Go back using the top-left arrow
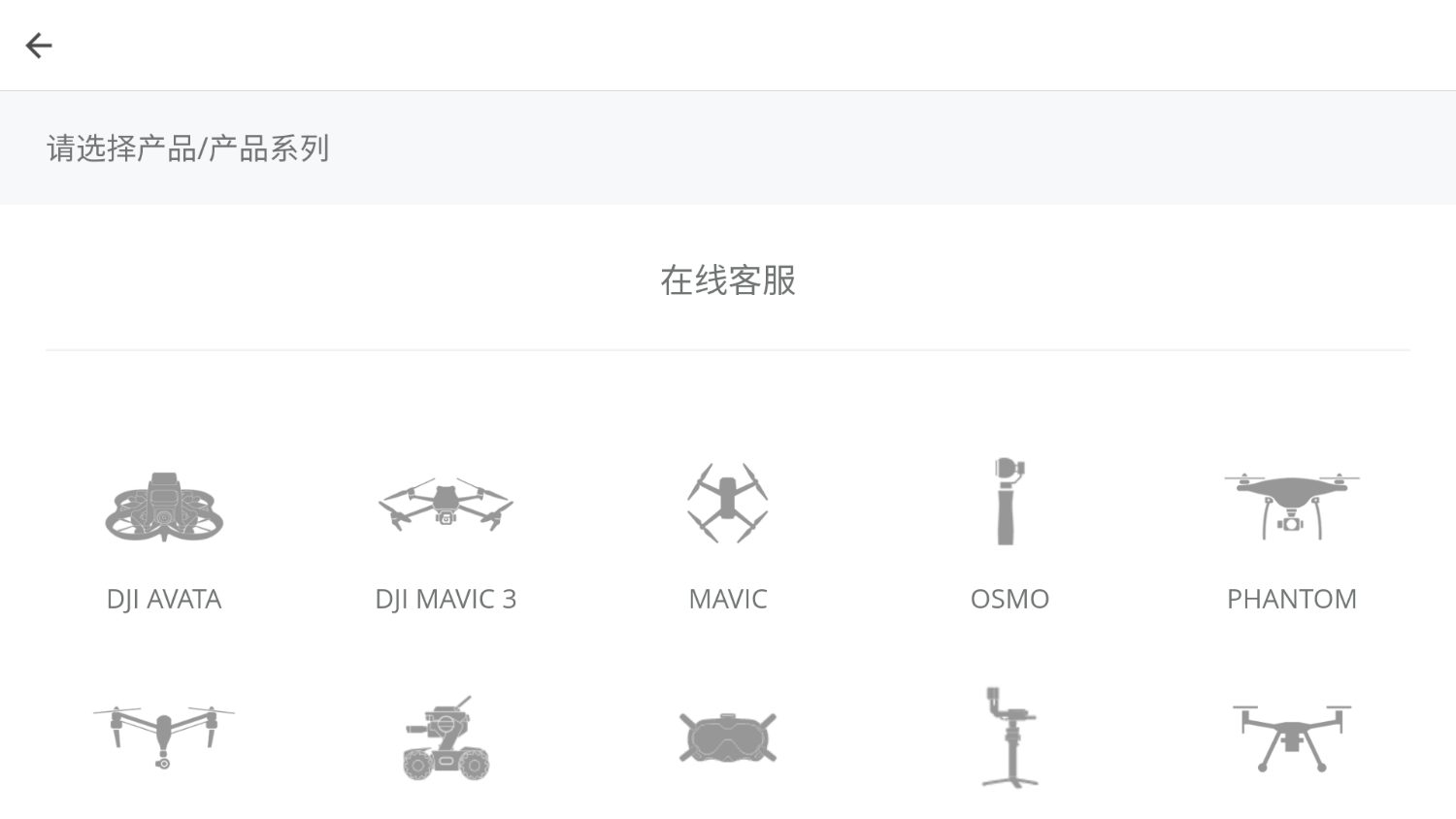The height and width of the screenshot is (819, 1456). (39, 46)
